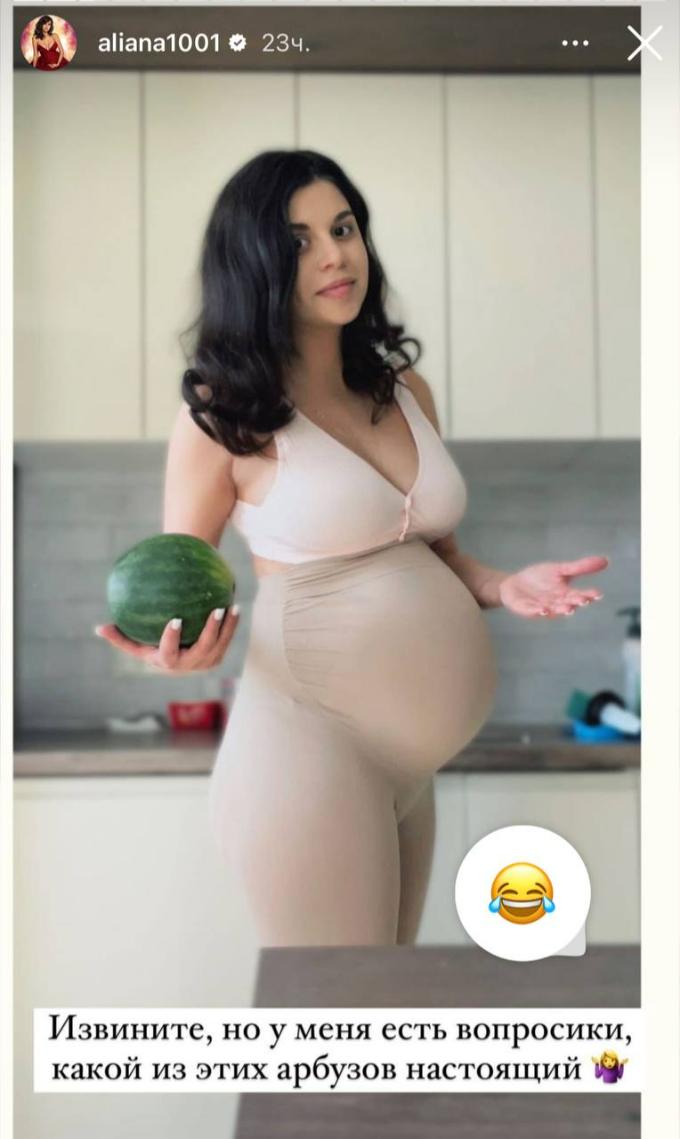Open the story overflow menu

575,43
